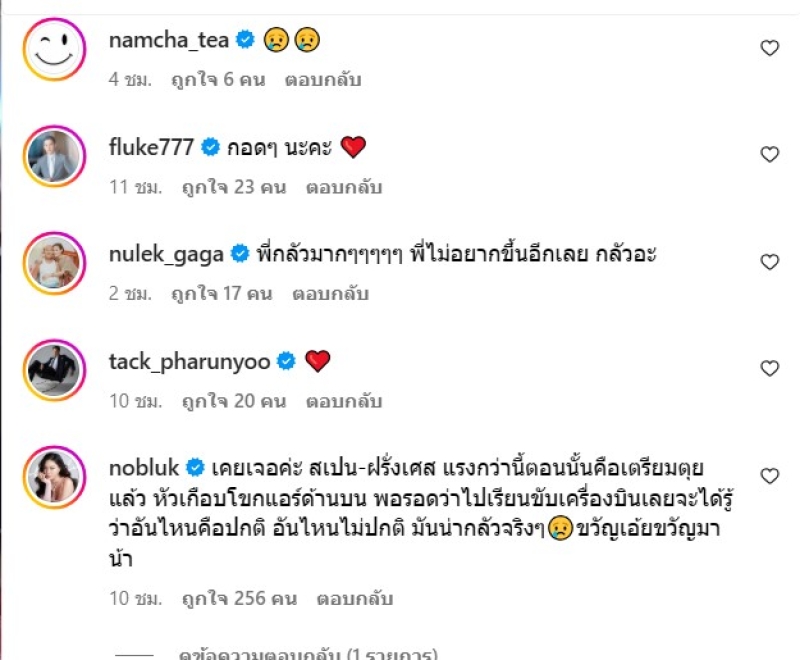Reply to nulek_gaga's comment

tap(330, 294)
